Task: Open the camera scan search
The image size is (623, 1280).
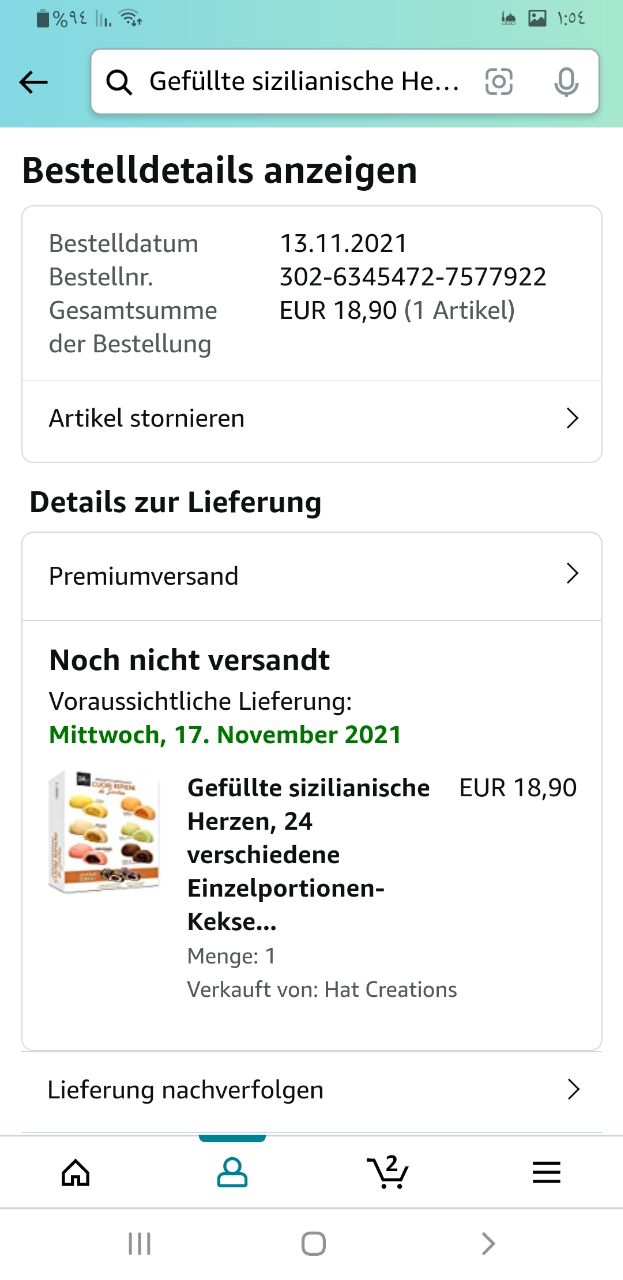Action: click(x=499, y=82)
